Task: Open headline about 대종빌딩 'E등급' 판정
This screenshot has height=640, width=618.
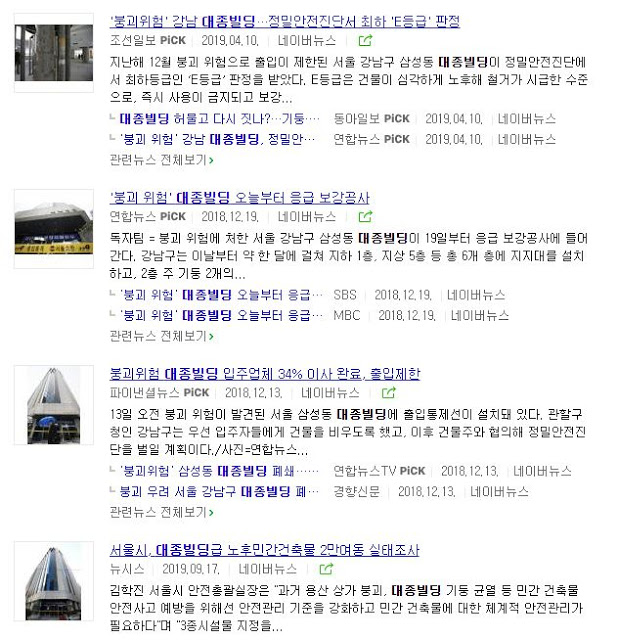Action: click(284, 22)
